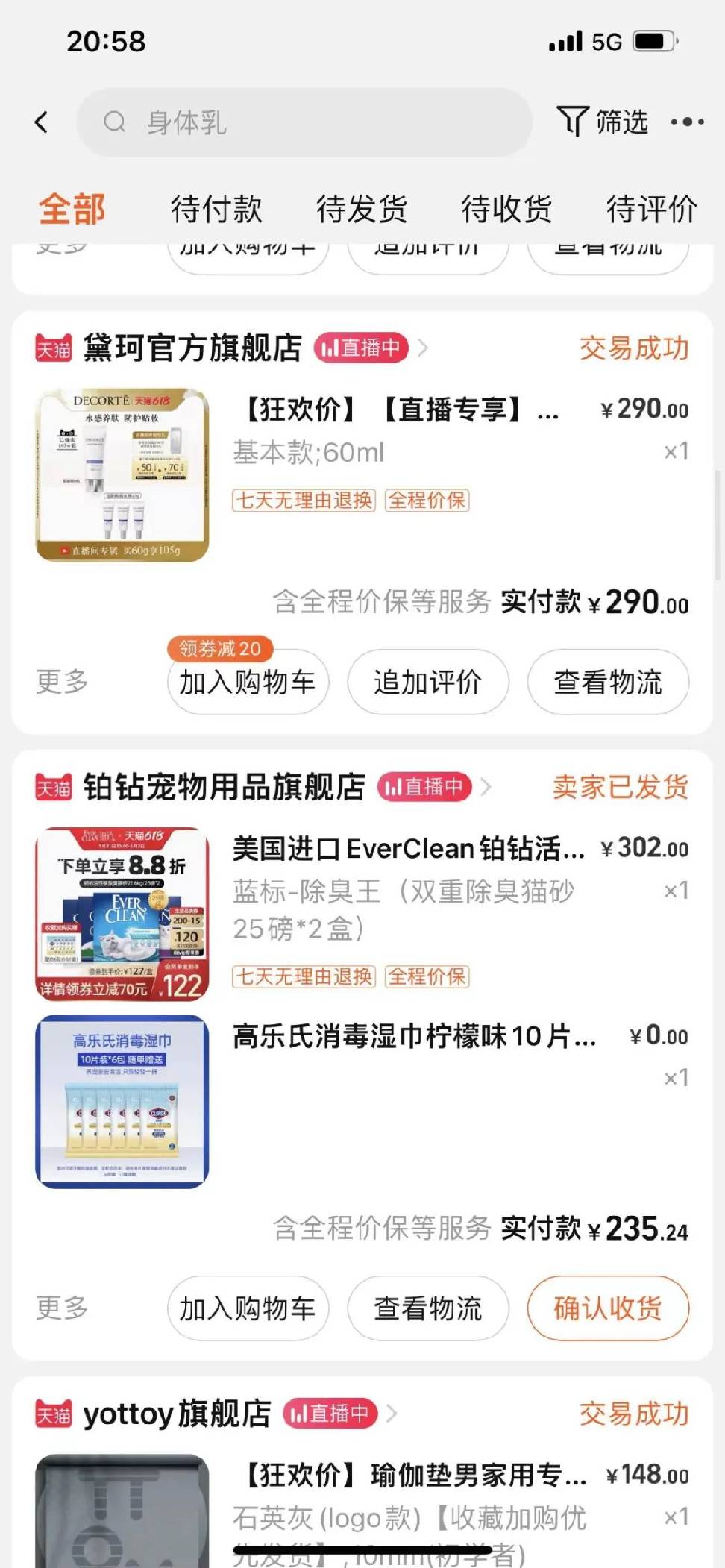Tap the 身体乳 search field
This screenshot has width=725, height=1568.
tap(304, 122)
